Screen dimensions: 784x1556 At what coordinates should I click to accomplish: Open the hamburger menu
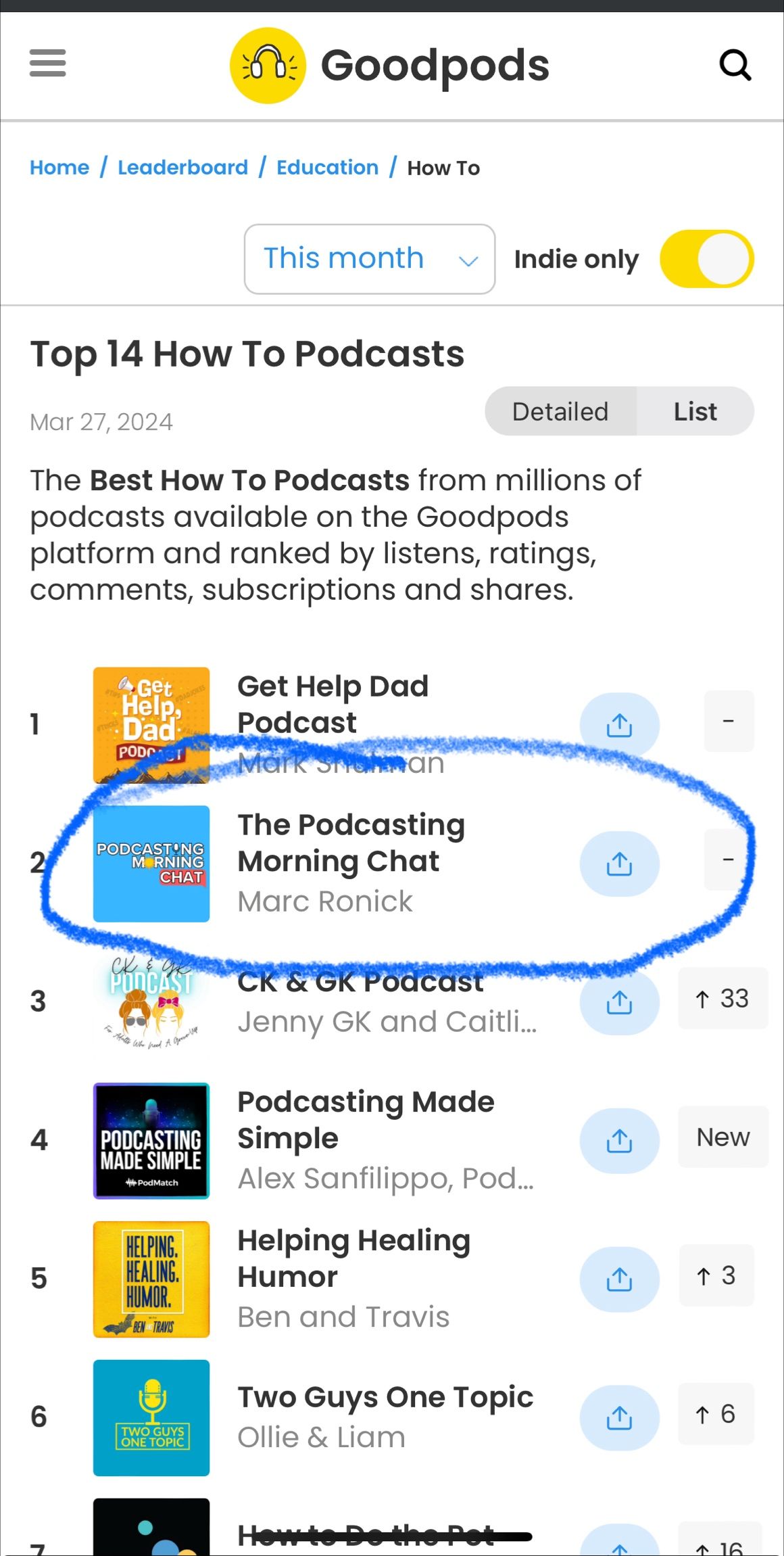[x=47, y=63]
